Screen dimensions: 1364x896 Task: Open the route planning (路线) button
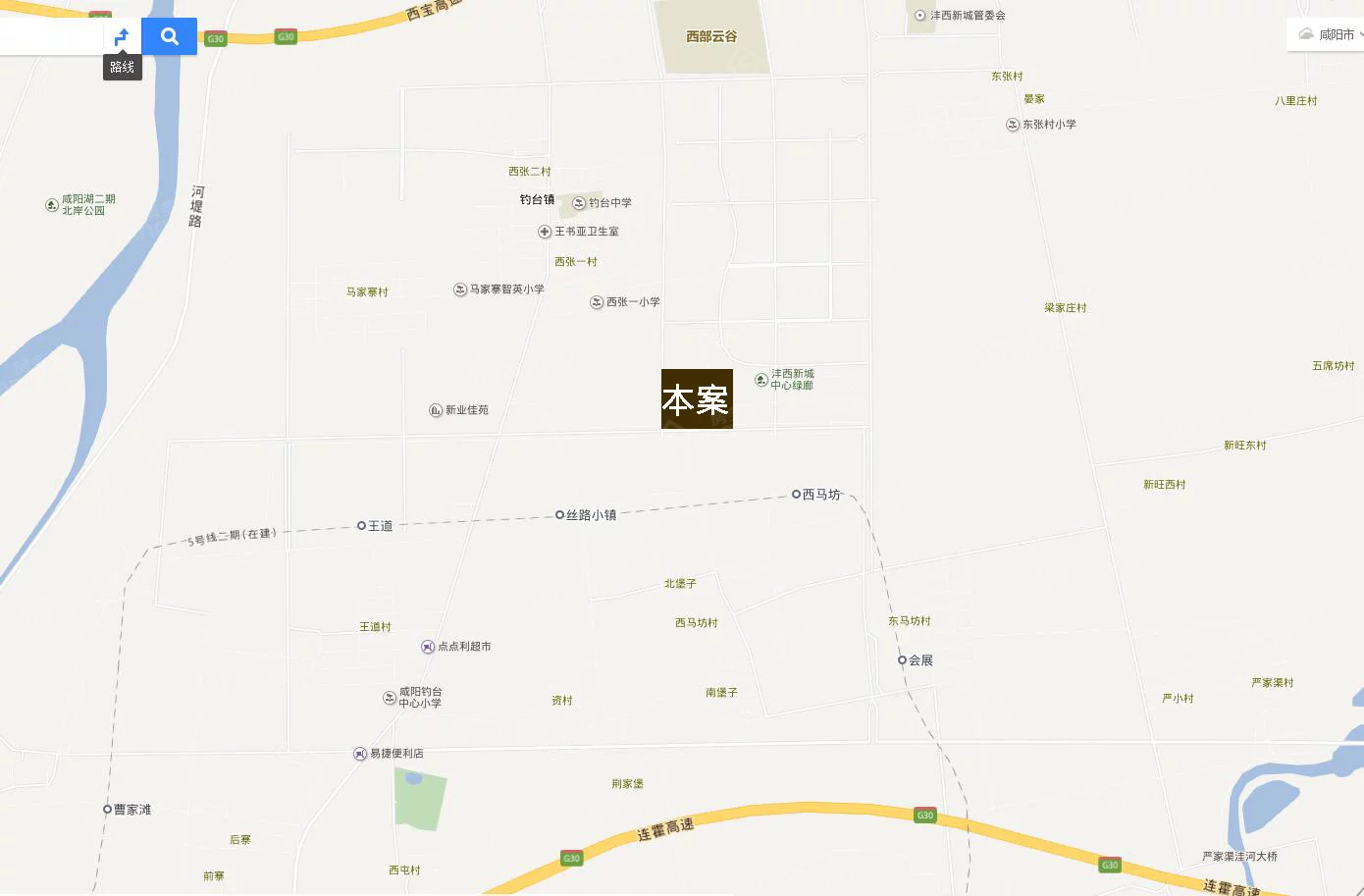[122, 36]
